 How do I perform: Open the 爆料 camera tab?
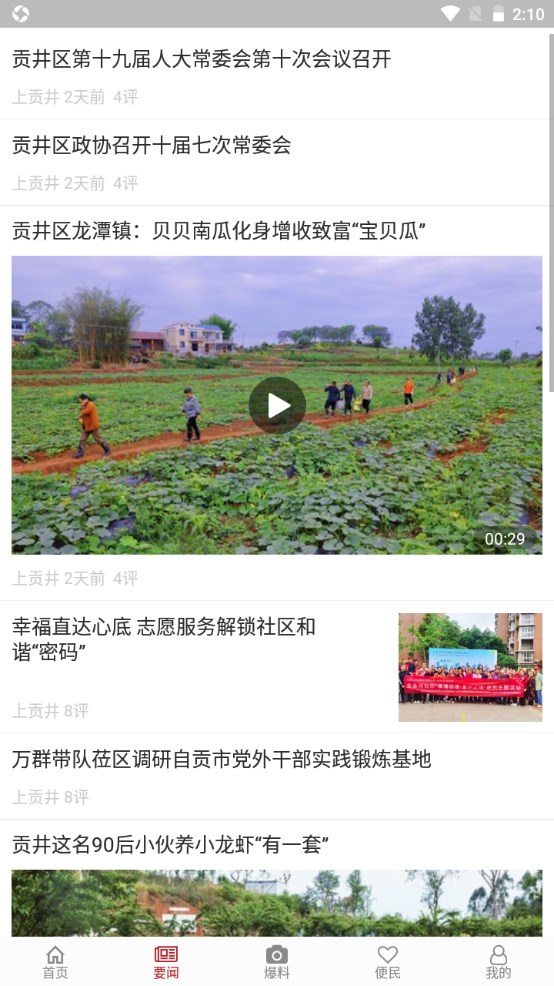click(277, 963)
